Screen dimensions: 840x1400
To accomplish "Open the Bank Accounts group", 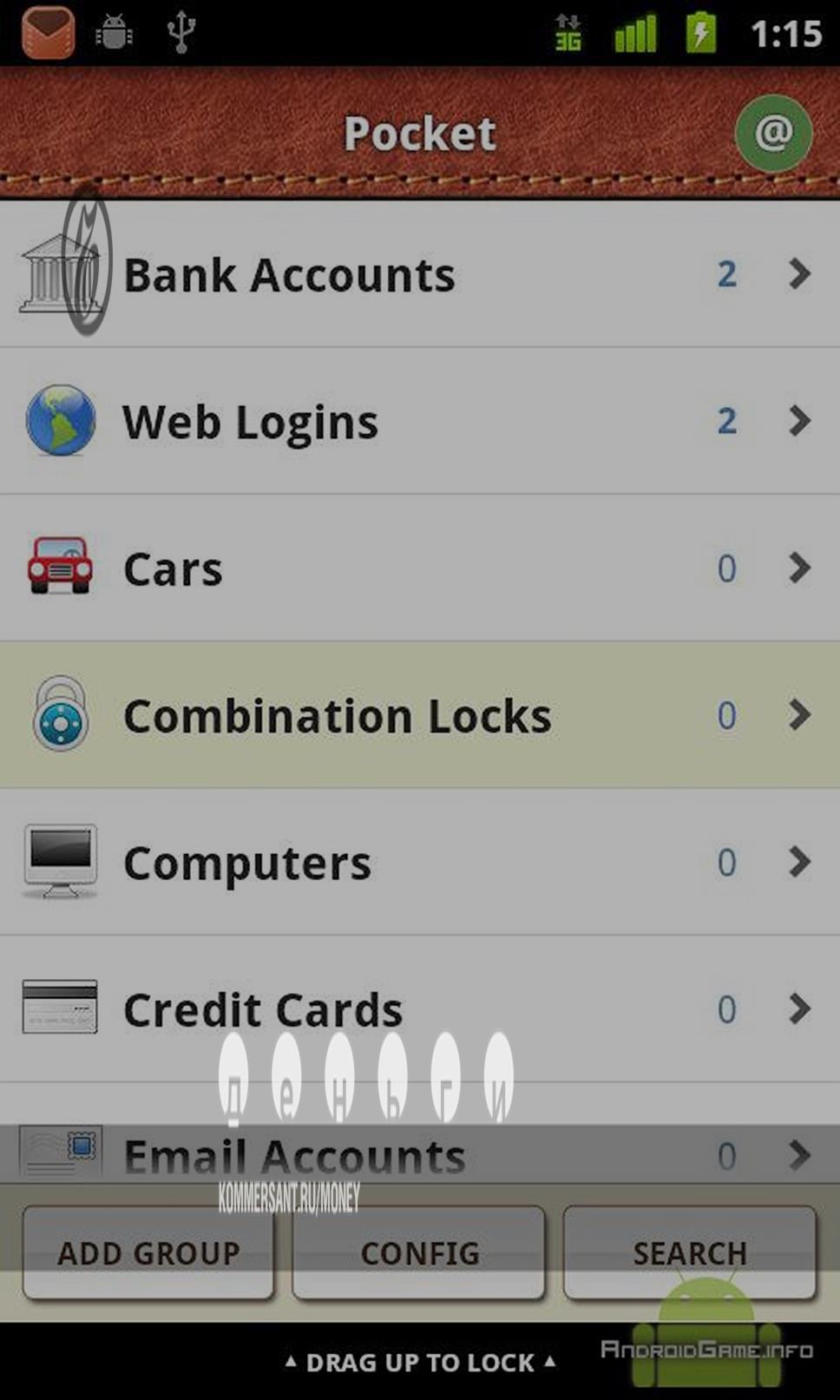I will pos(419,275).
